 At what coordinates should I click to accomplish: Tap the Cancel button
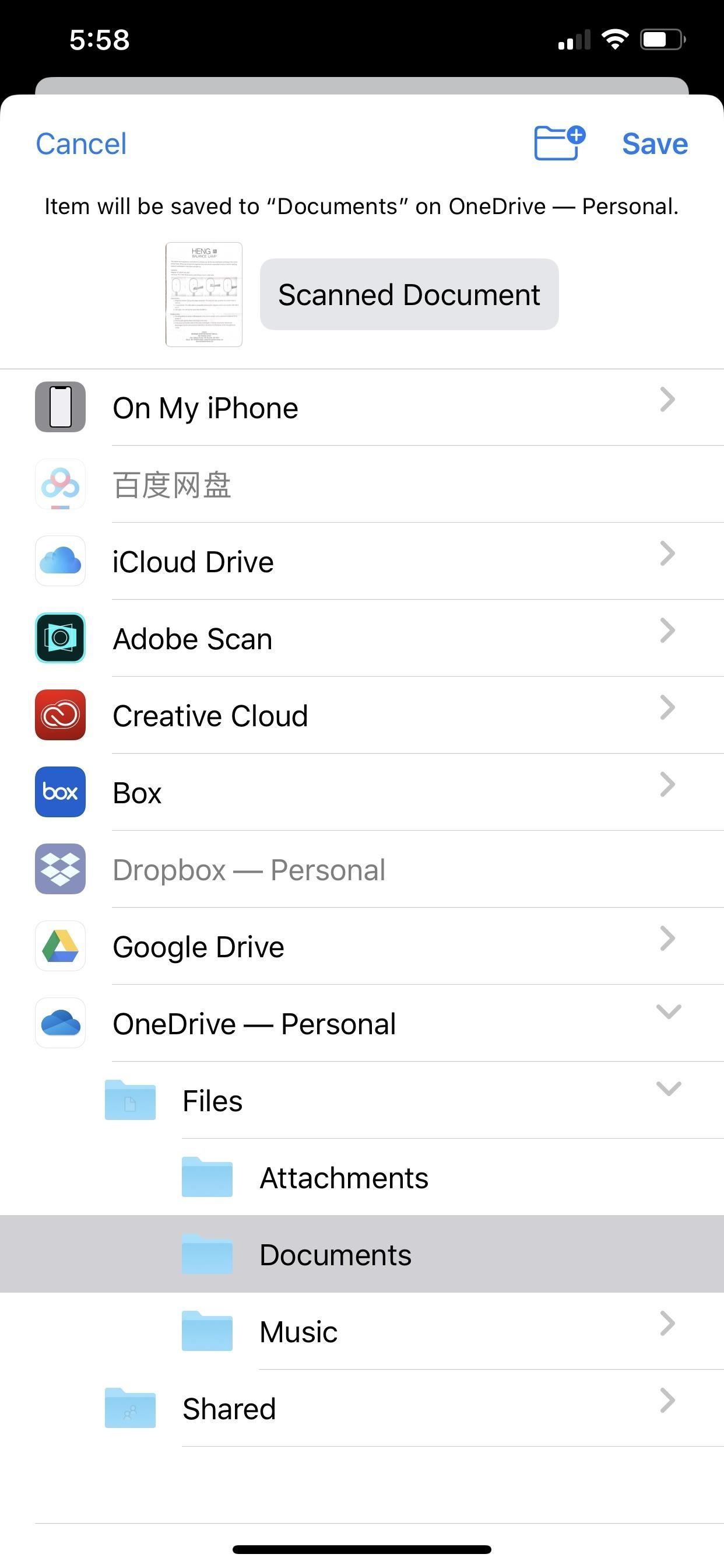(80, 143)
